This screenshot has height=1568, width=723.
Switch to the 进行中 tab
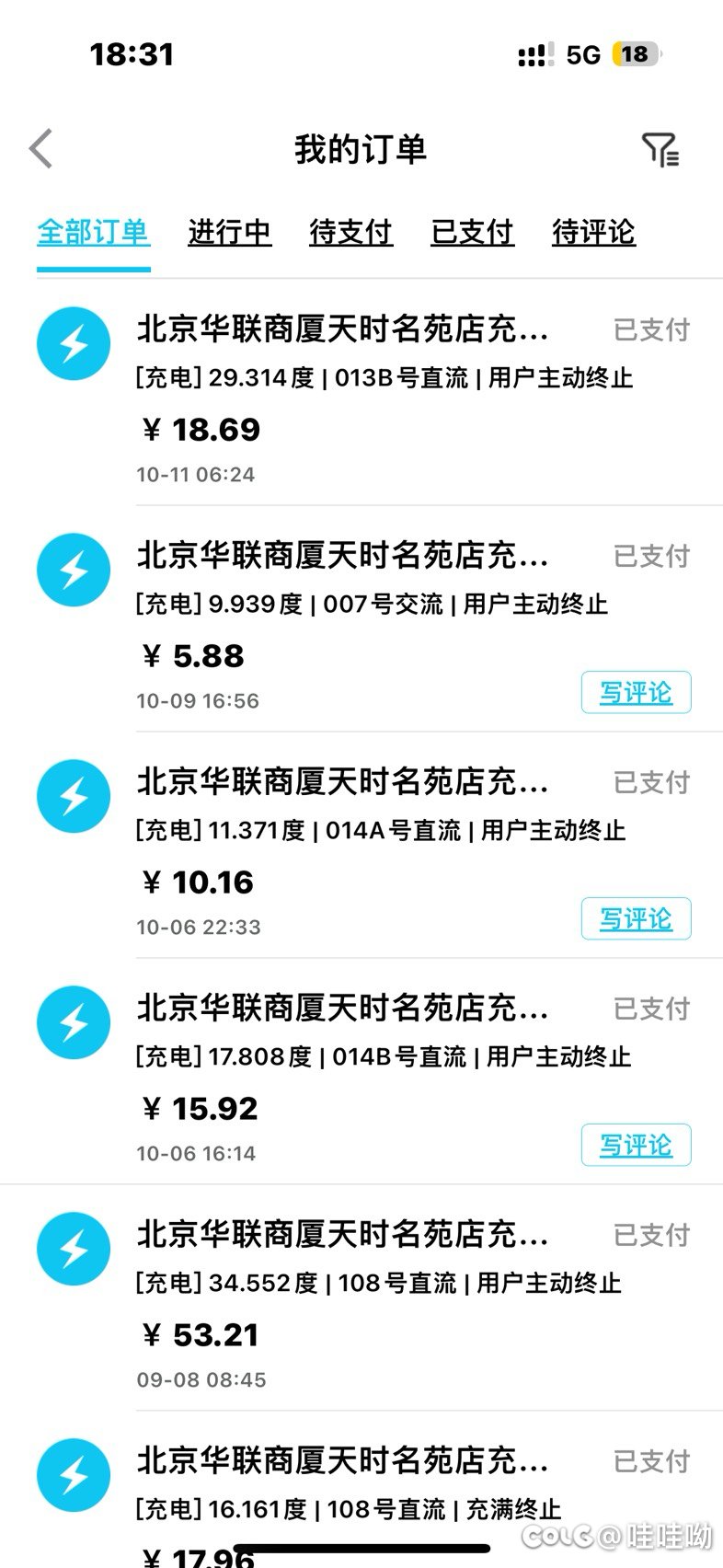click(229, 232)
